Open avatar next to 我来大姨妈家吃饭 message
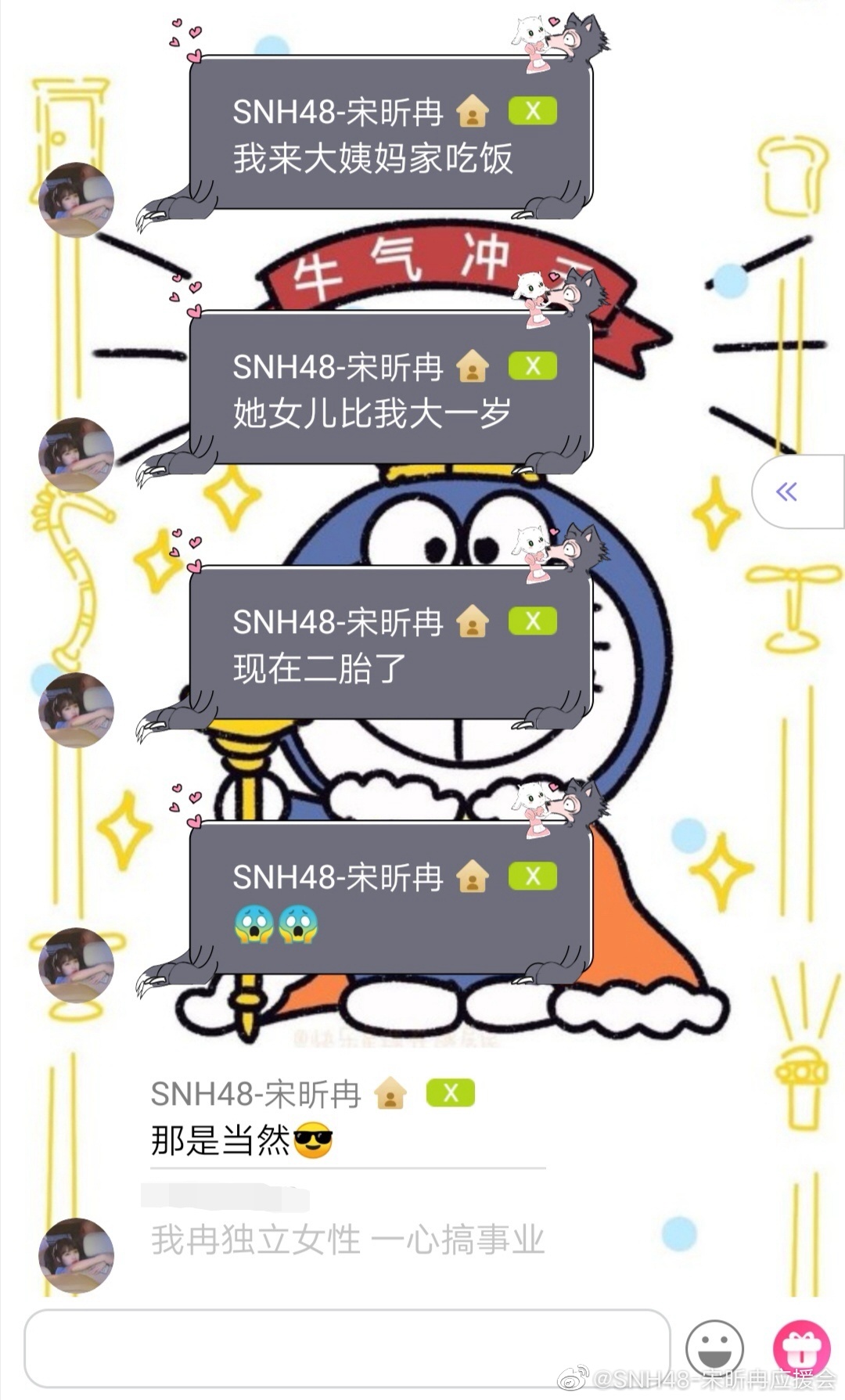This screenshot has height=1400, width=845. coord(77,200)
